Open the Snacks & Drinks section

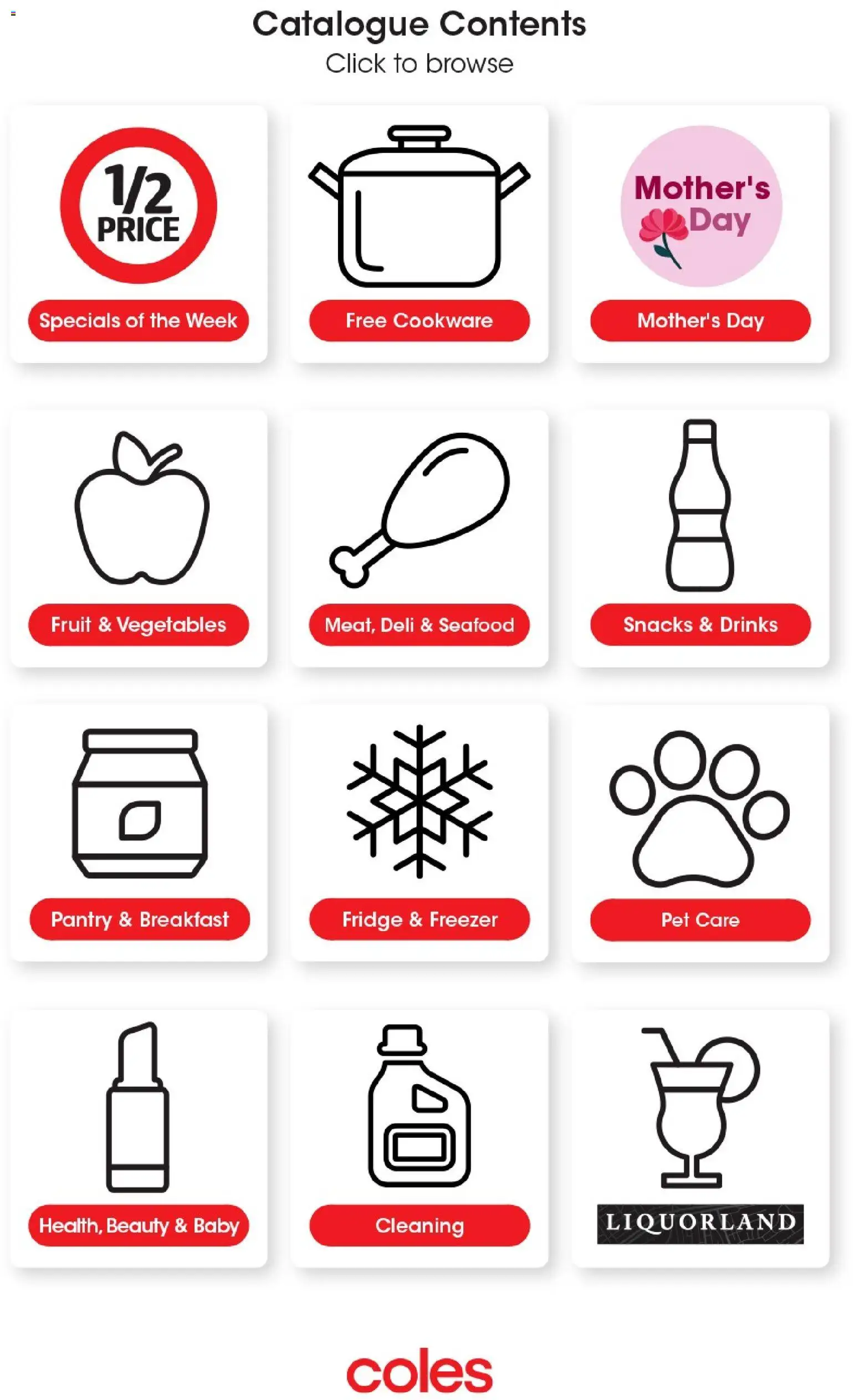click(699, 625)
